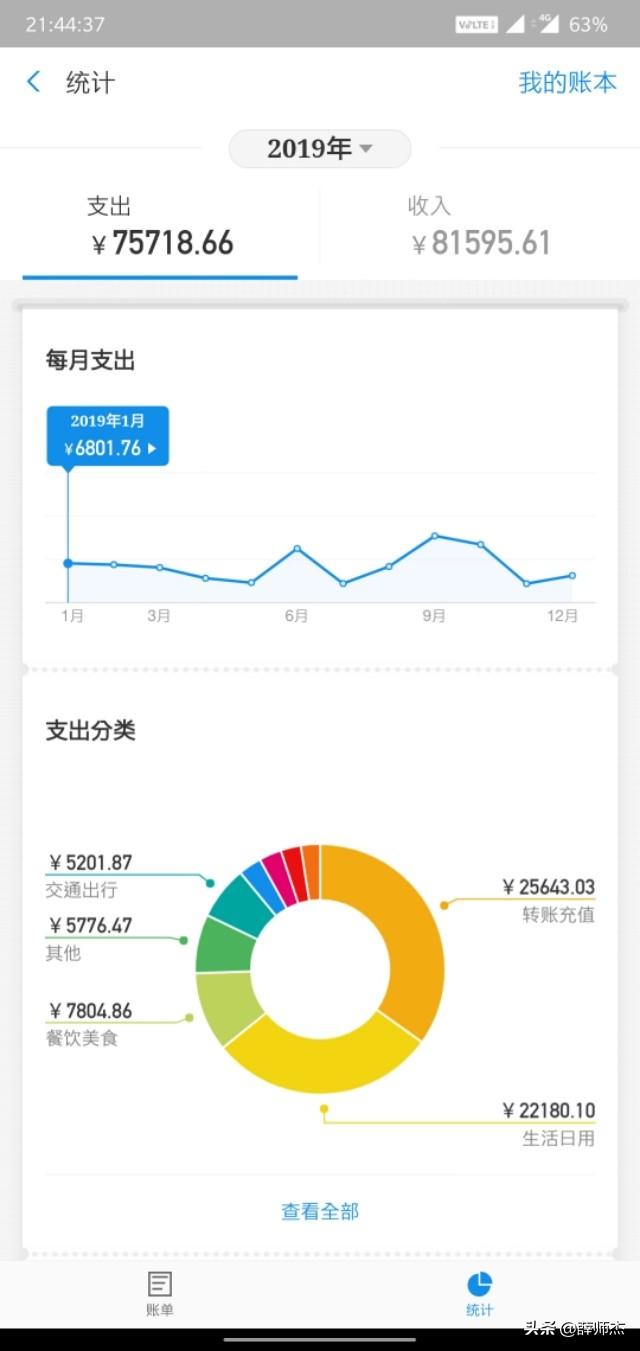Go back from the 统计 screen
This screenshot has height=1351, width=640.
(34, 82)
